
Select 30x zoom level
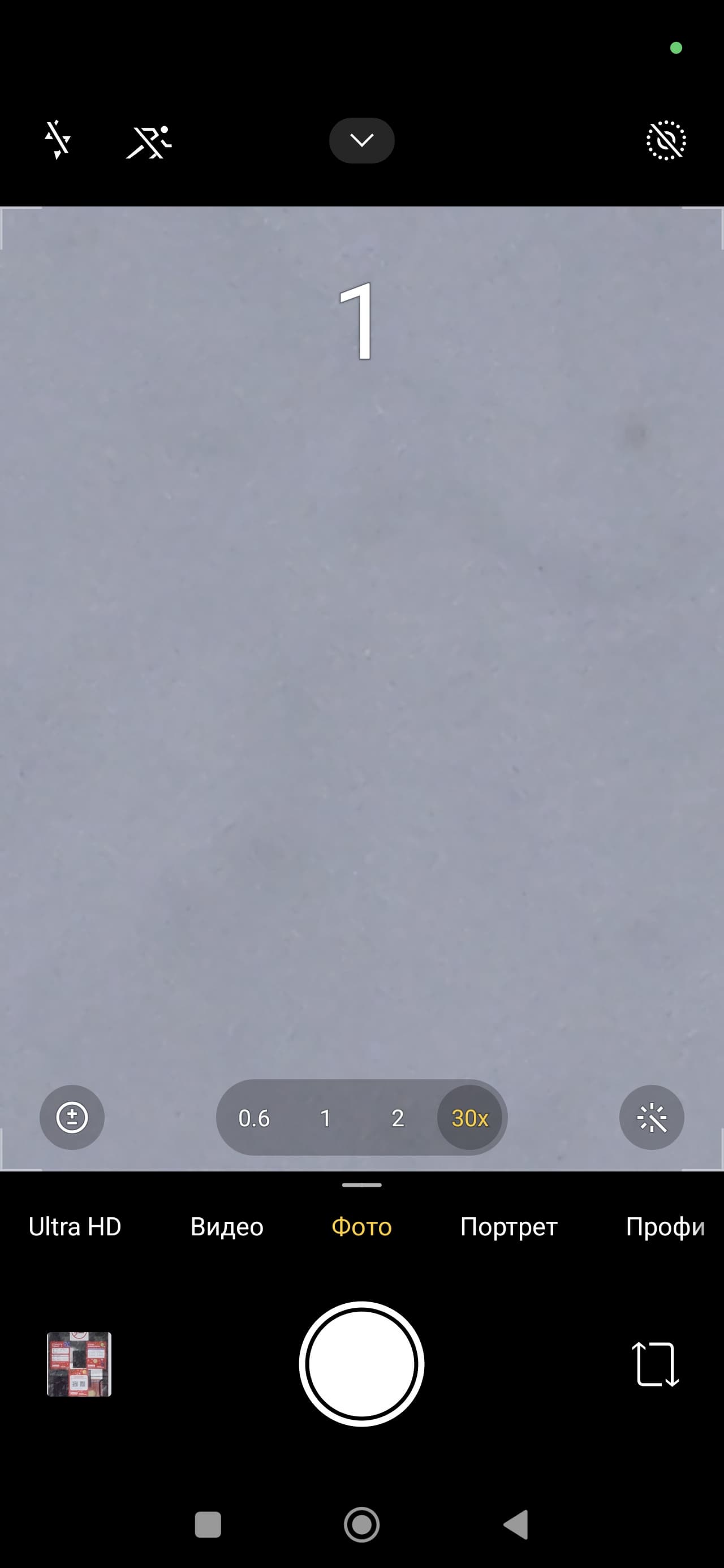pos(469,1118)
